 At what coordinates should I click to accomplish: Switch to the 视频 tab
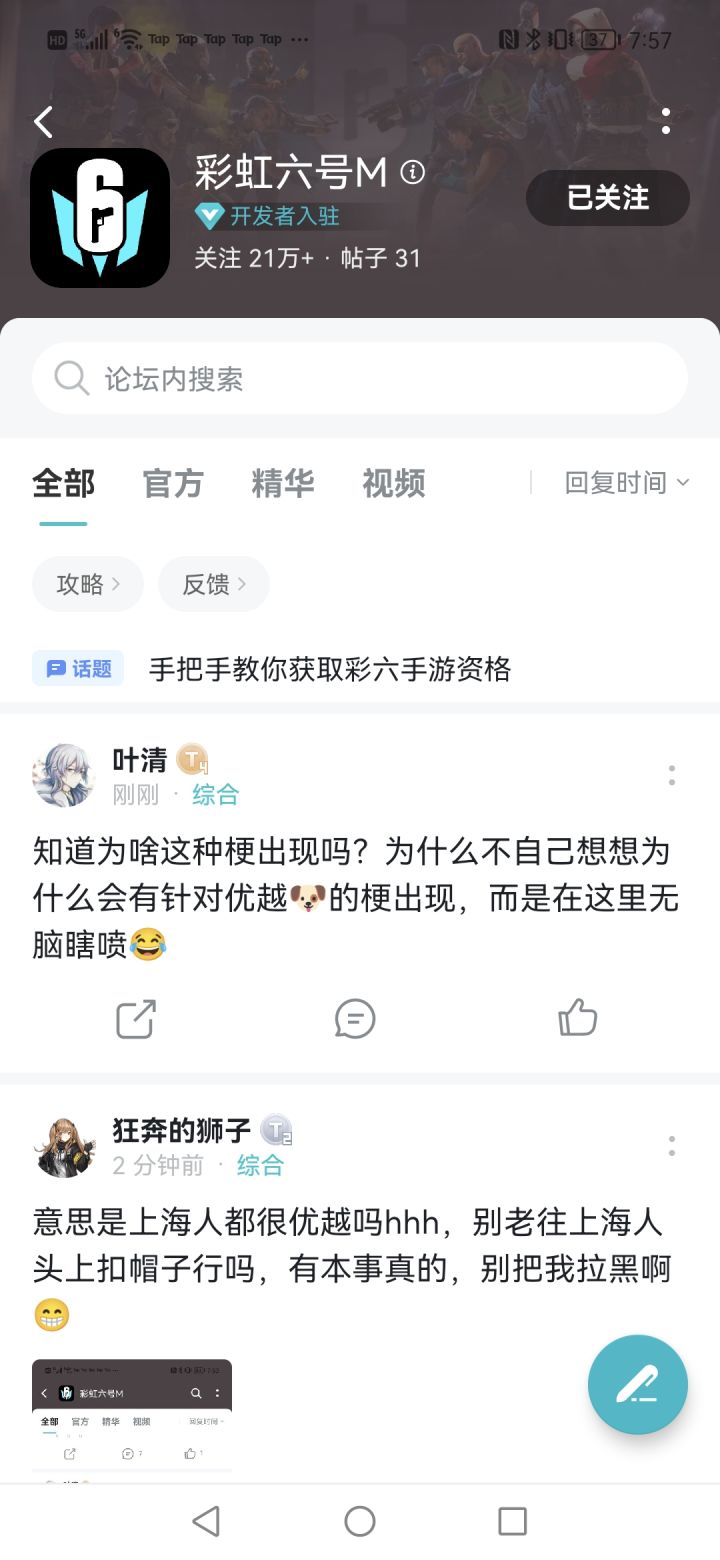[393, 484]
